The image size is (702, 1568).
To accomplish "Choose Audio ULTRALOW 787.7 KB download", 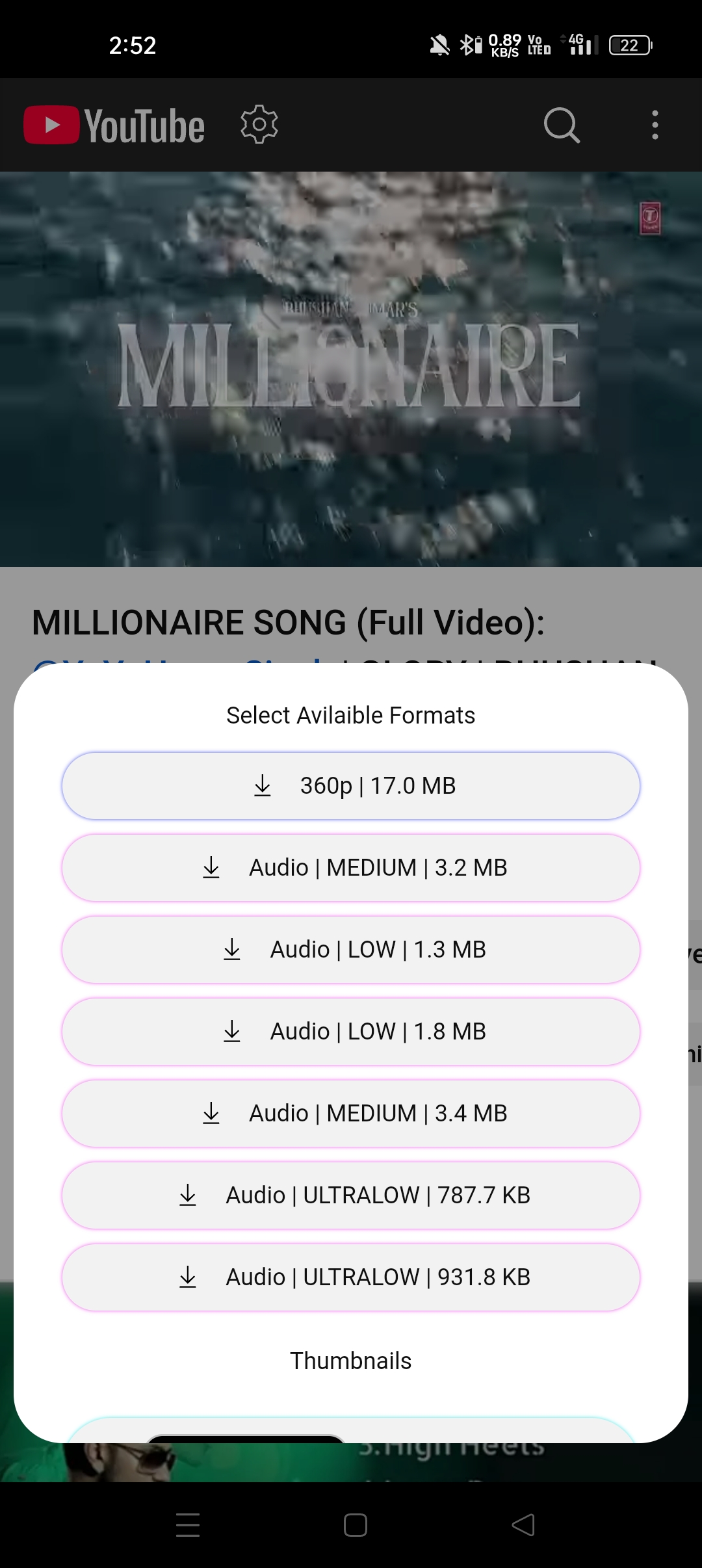I will (x=351, y=1195).
